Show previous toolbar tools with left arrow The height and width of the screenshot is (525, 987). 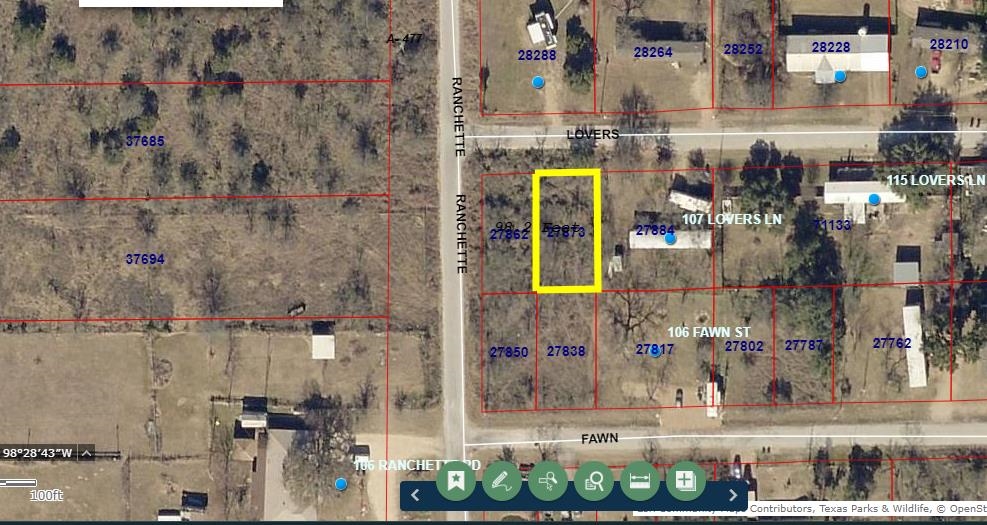(x=416, y=495)
